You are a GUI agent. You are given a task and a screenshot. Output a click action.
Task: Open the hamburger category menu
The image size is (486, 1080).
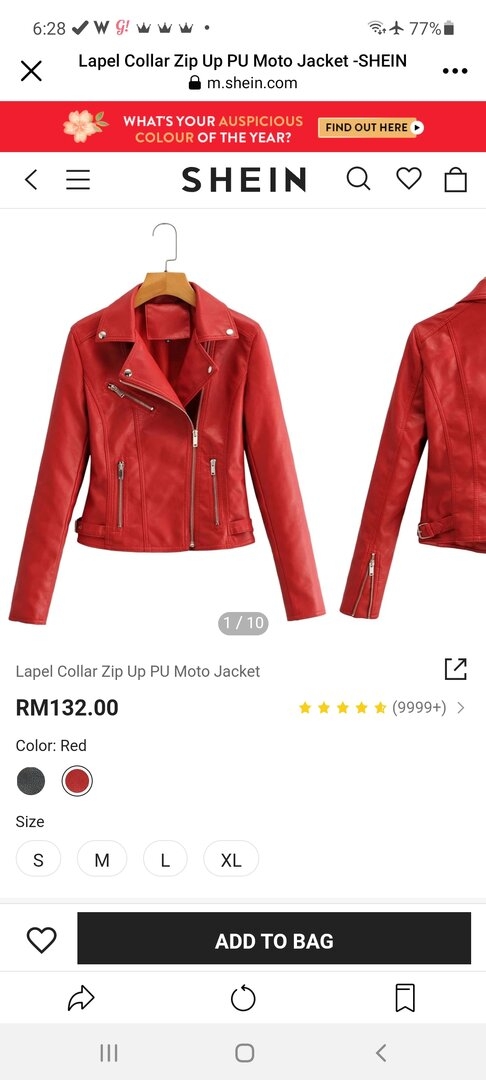(78, 180)
